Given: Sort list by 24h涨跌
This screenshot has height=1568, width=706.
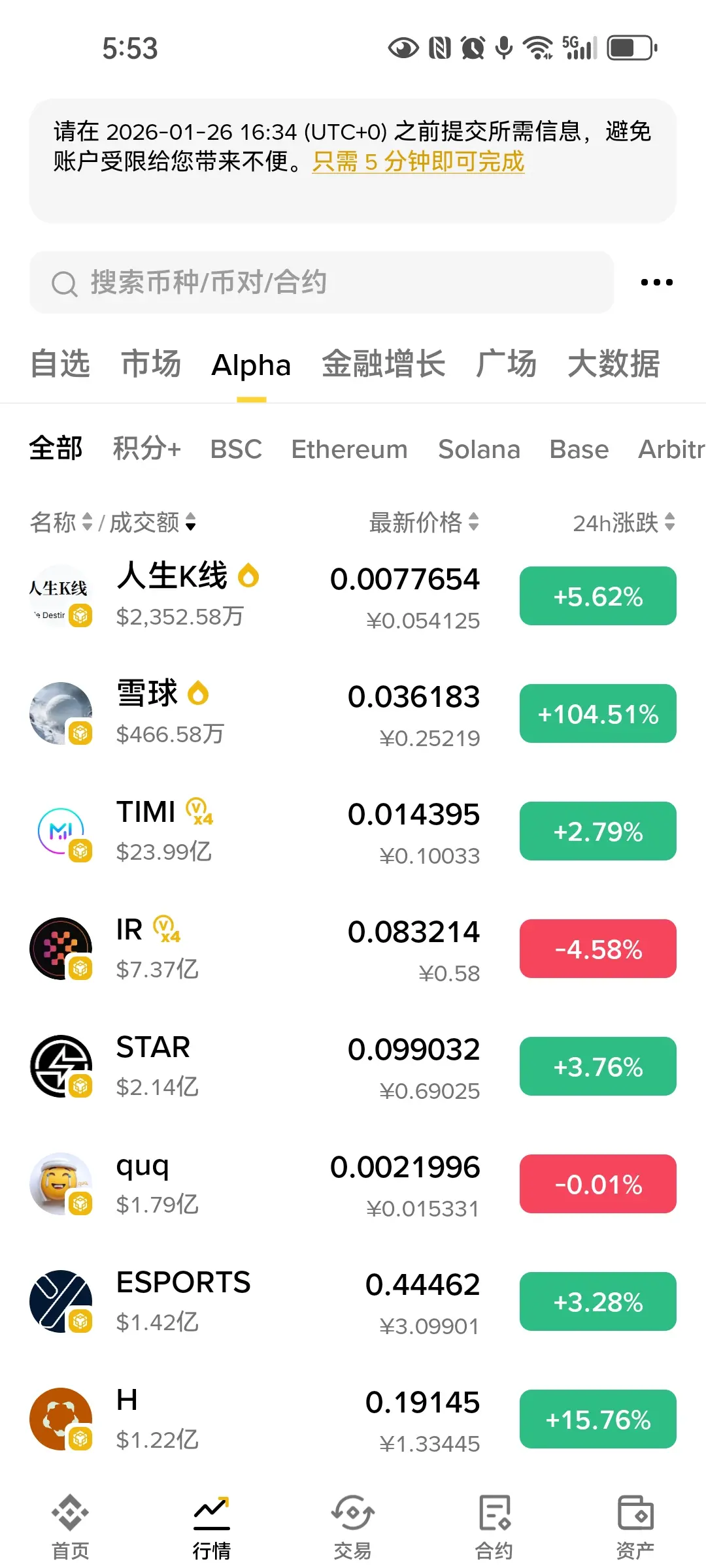Looking at the screenshot, I should point(623,522).
